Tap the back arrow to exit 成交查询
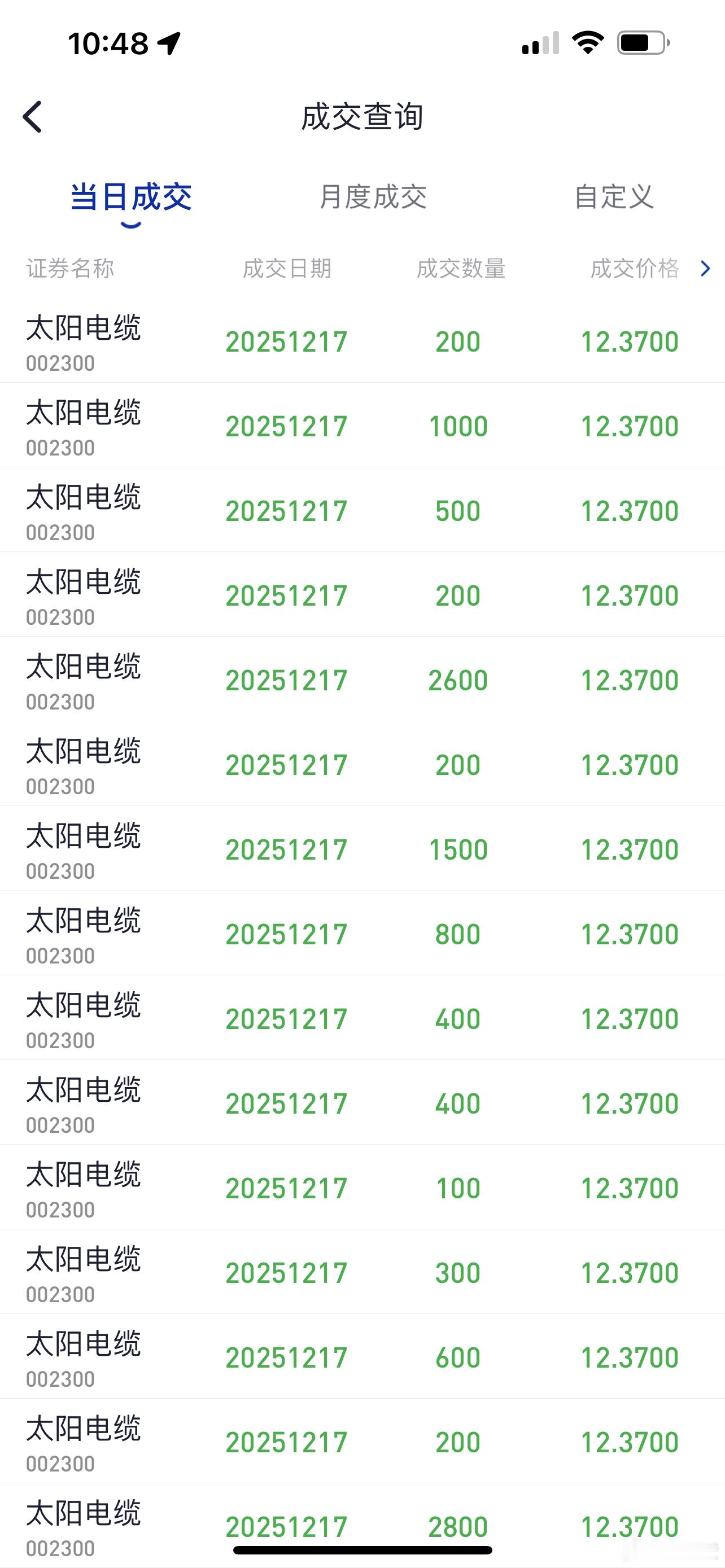Viewport: 725px width, 1568px height. pos(32,116)
